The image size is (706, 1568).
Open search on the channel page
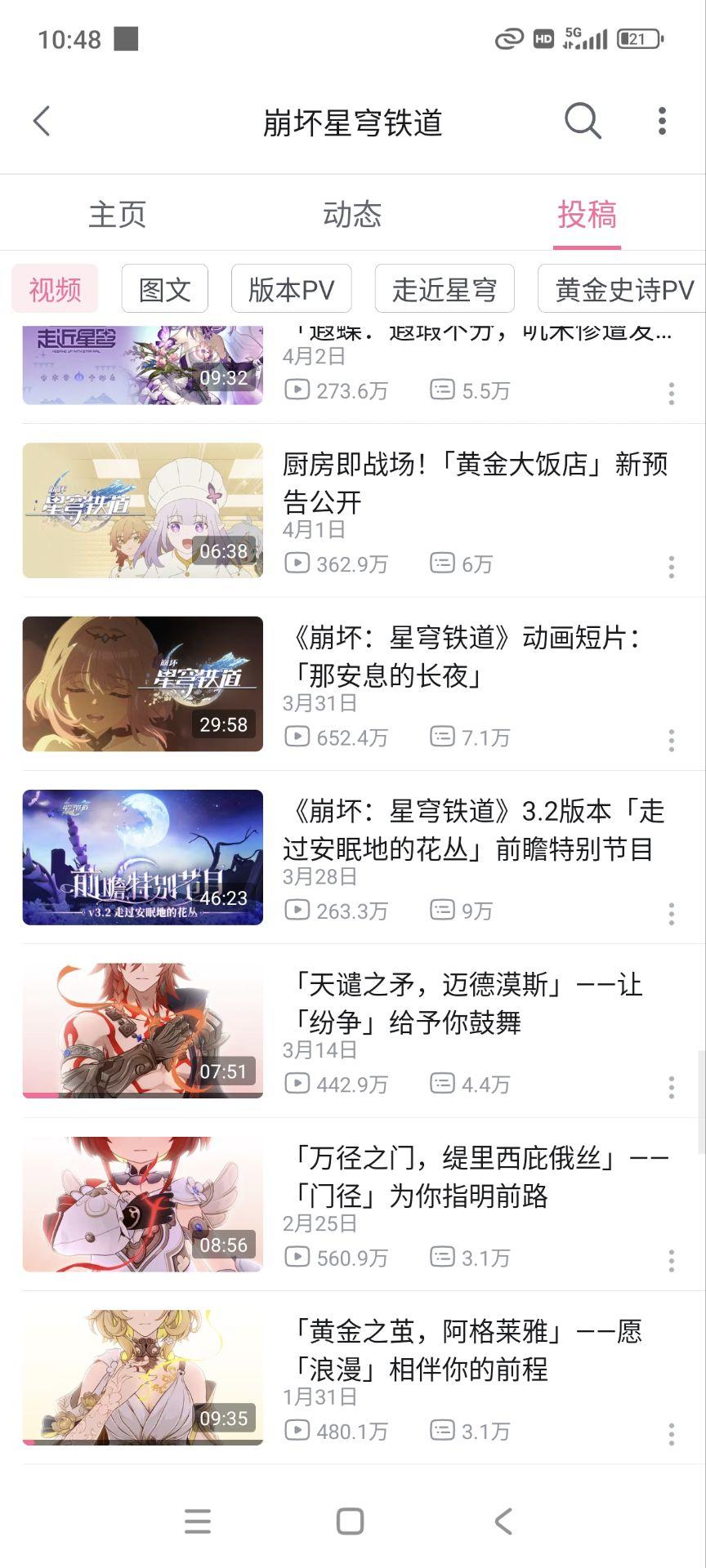[x=581, y=121]
